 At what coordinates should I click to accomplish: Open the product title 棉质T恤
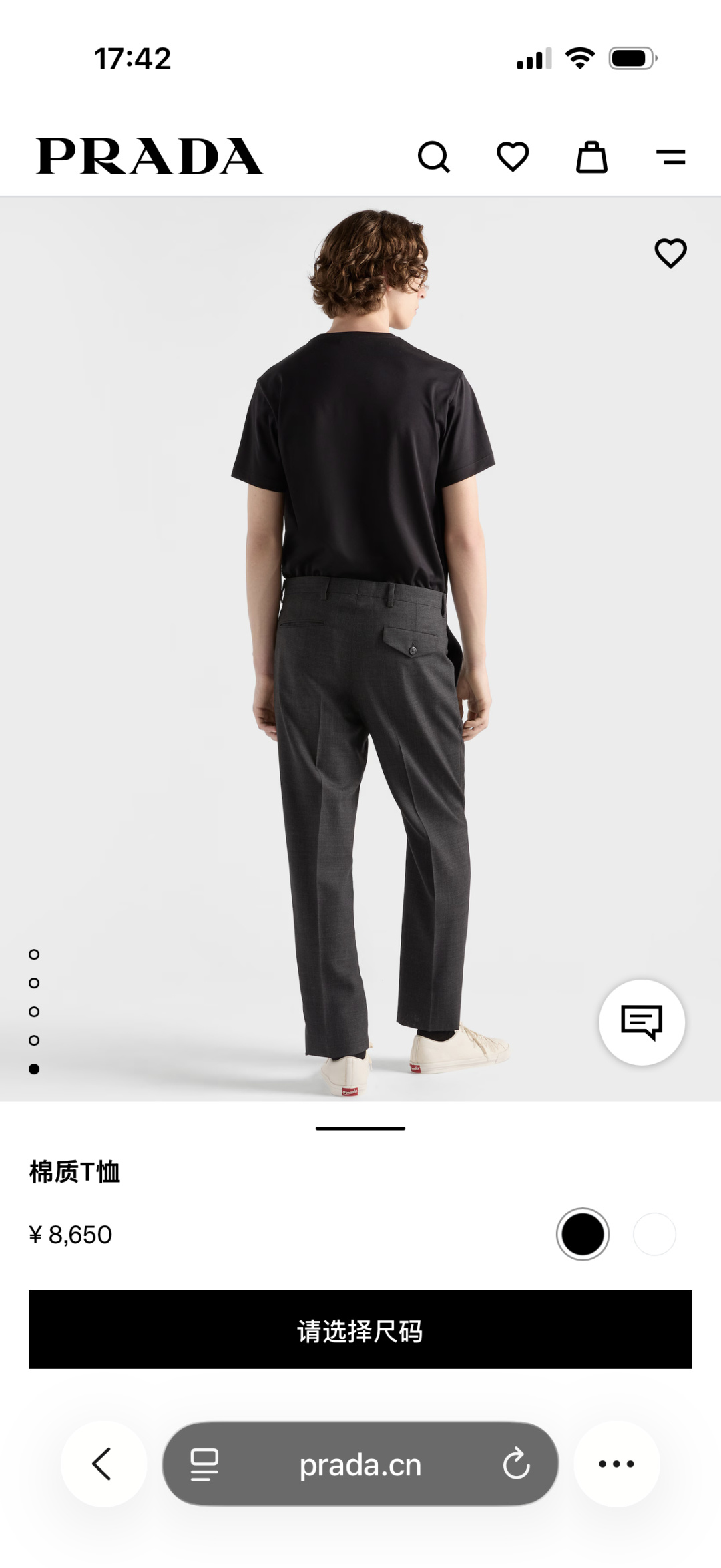75,1170
